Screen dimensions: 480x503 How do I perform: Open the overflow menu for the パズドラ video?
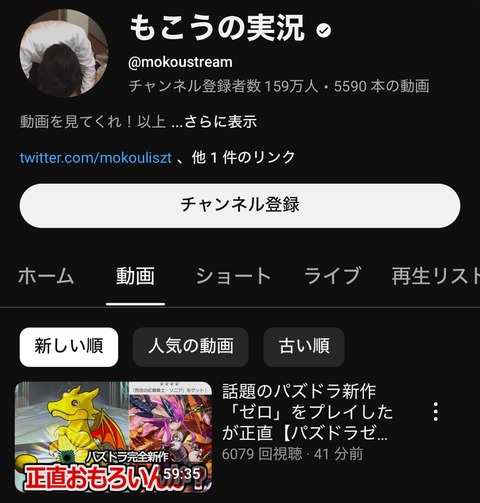tap(436, 412)
